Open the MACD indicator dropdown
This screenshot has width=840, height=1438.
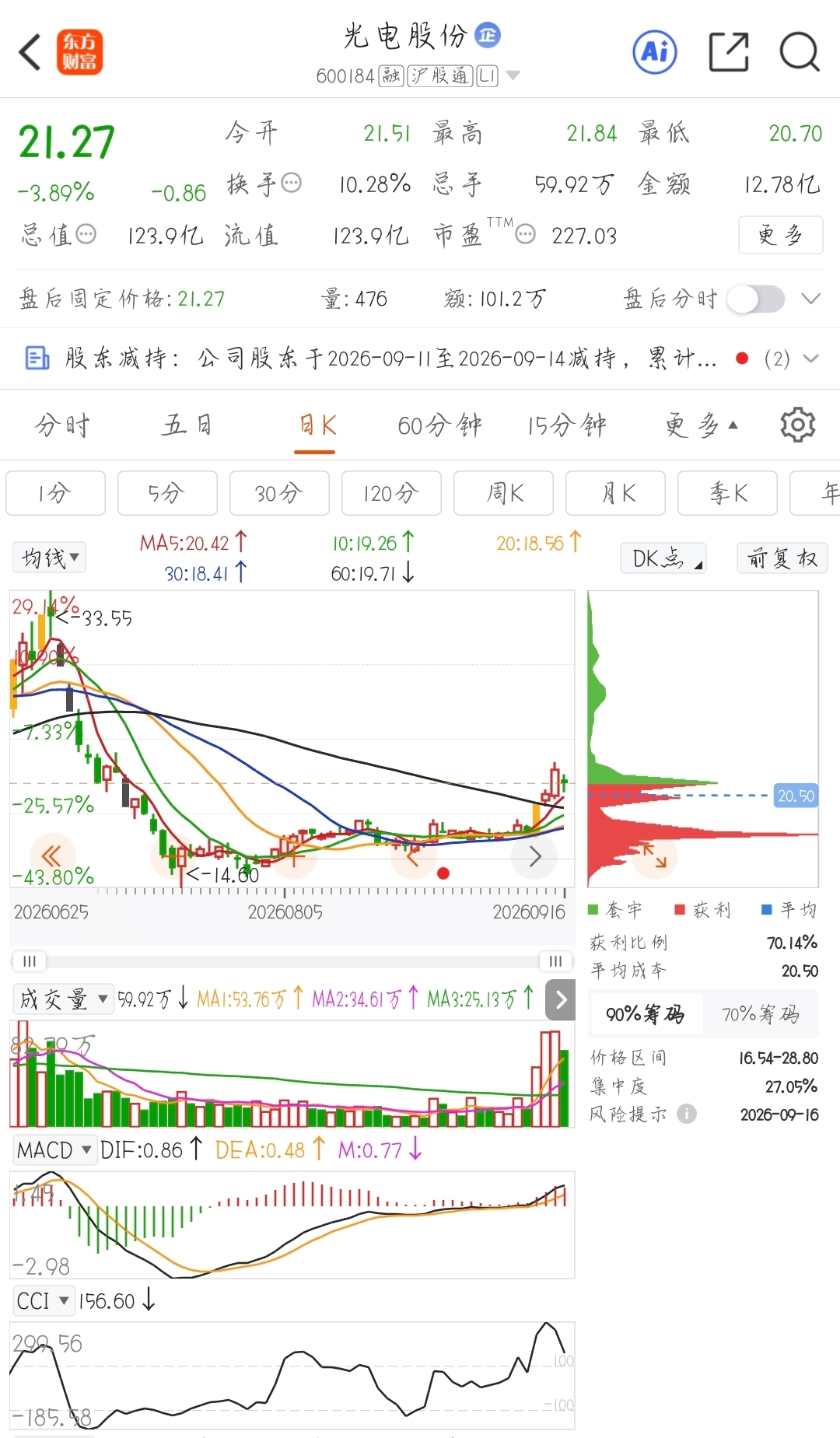54,1149
